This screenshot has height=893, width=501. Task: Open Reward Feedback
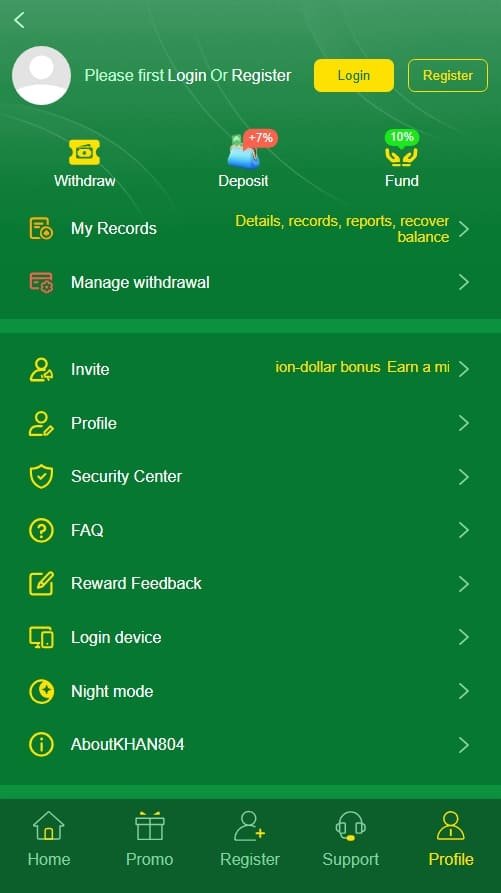(x=250, y=584)
